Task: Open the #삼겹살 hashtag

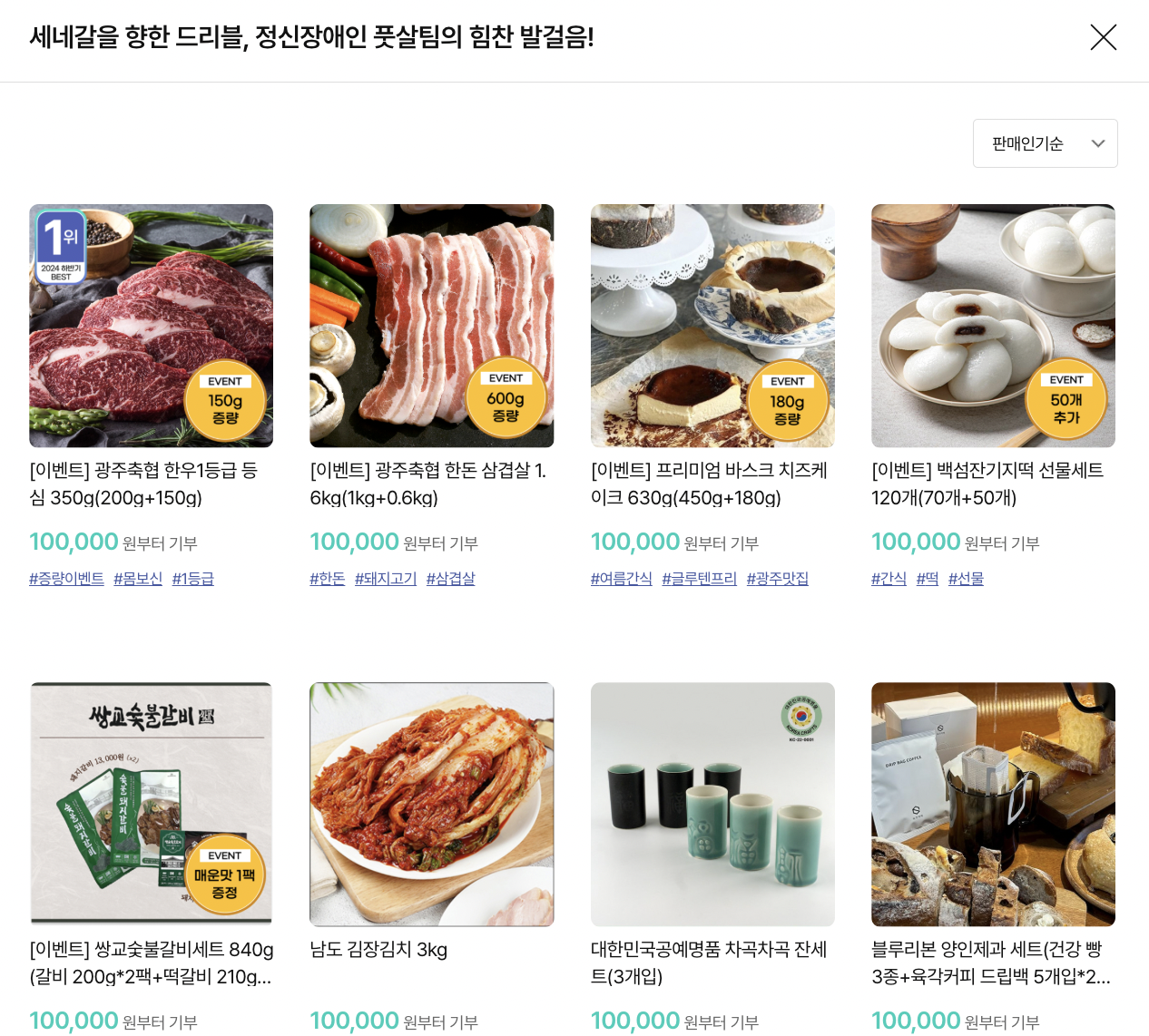Action: click(450, 579)
